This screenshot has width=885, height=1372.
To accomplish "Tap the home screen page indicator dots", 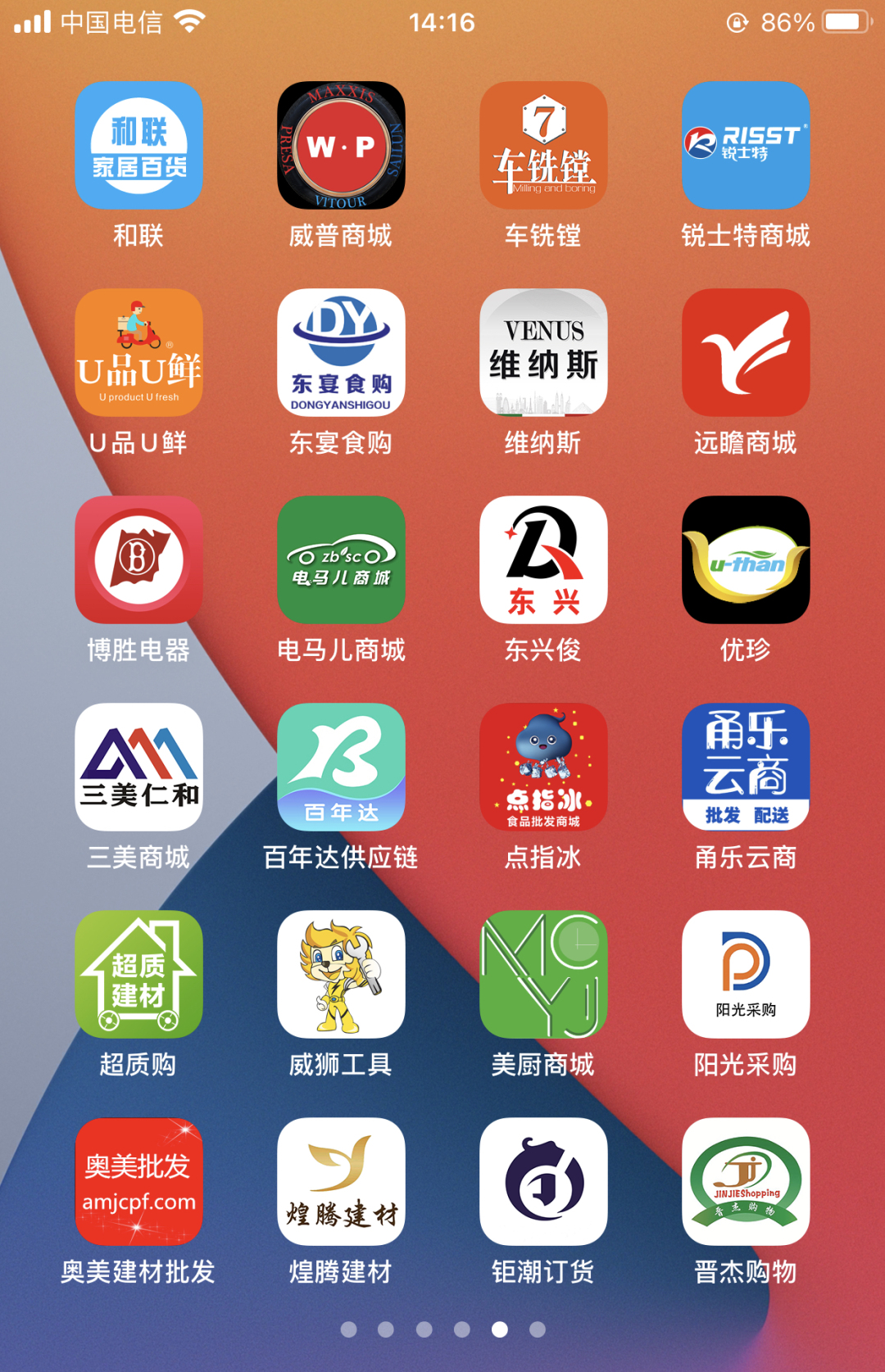I will tap(442, 1329).
